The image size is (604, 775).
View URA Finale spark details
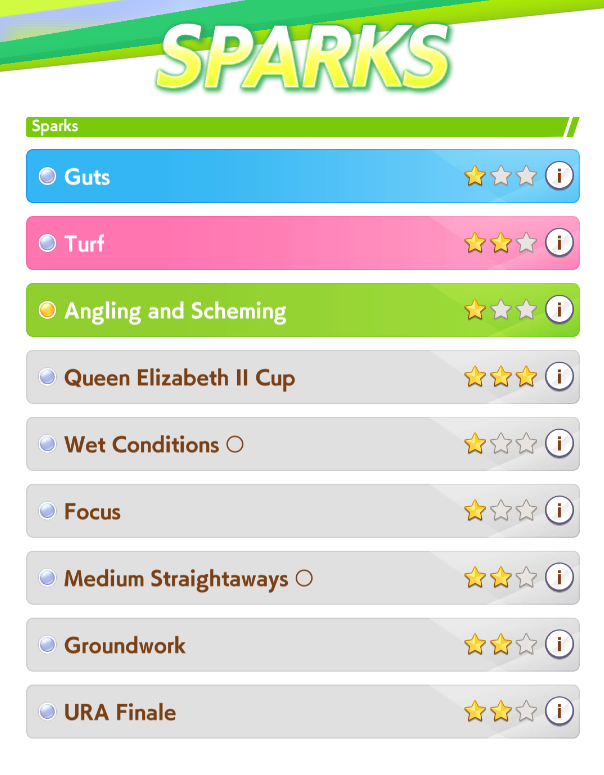point(559,712)
